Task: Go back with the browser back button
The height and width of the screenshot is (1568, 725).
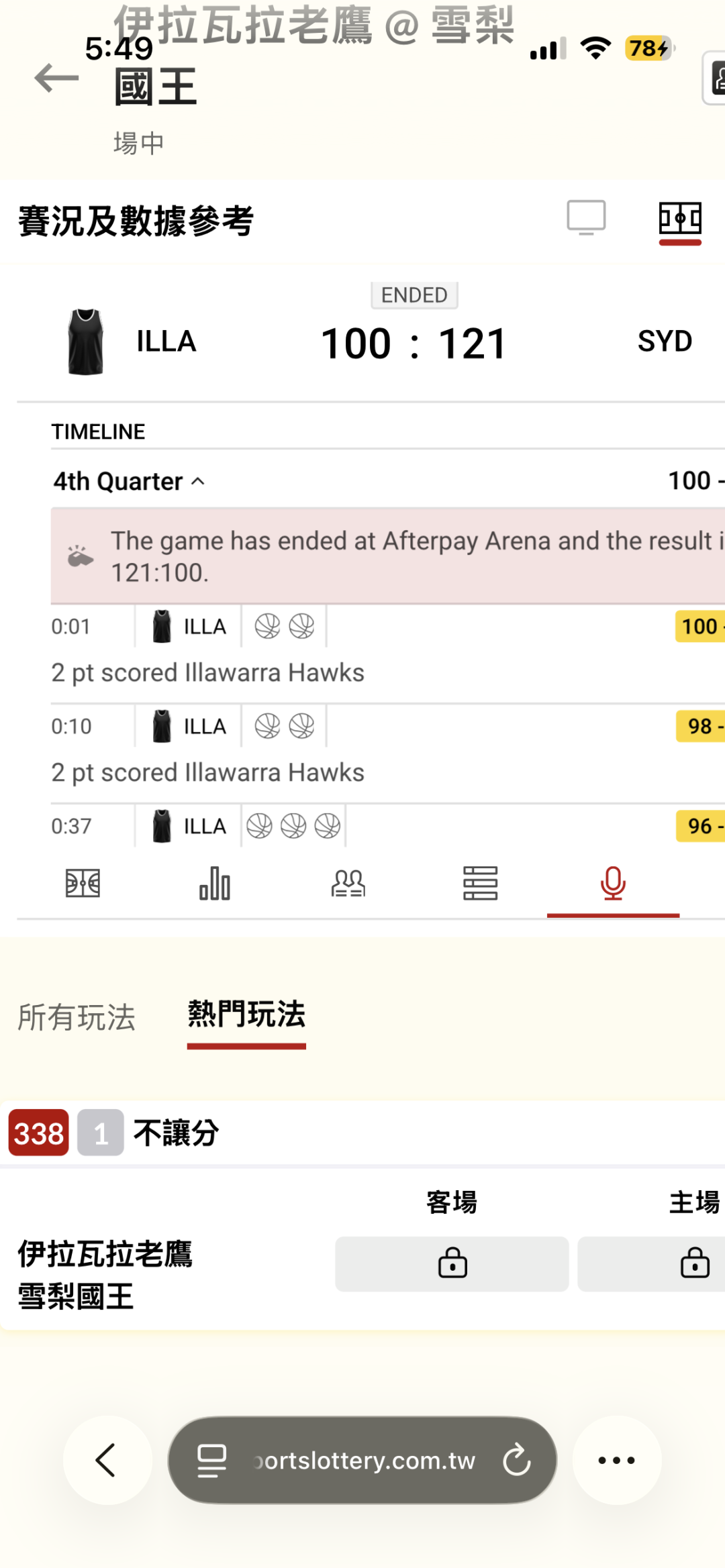Action: click(x=107, y=1460)
